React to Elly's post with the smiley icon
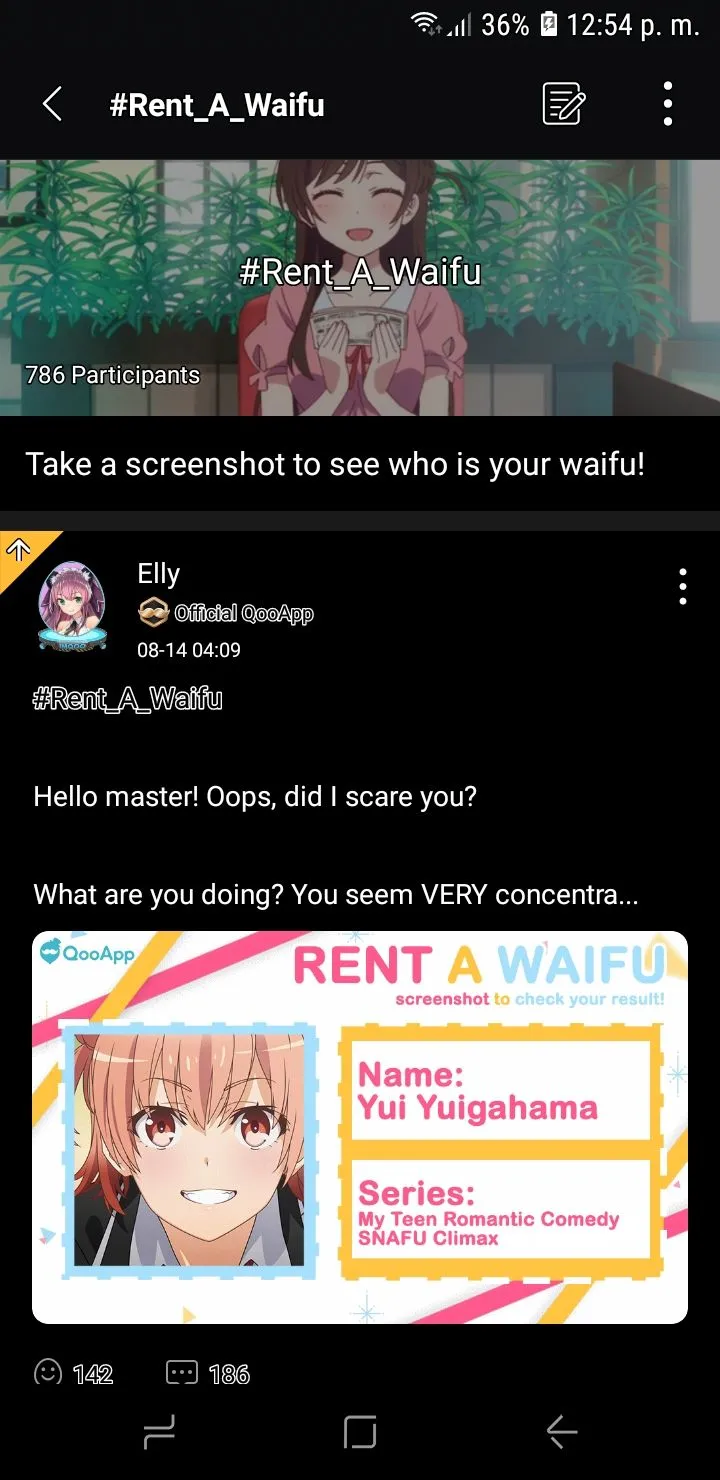The image size is (720, 1480). click(x=48, y=1373)
